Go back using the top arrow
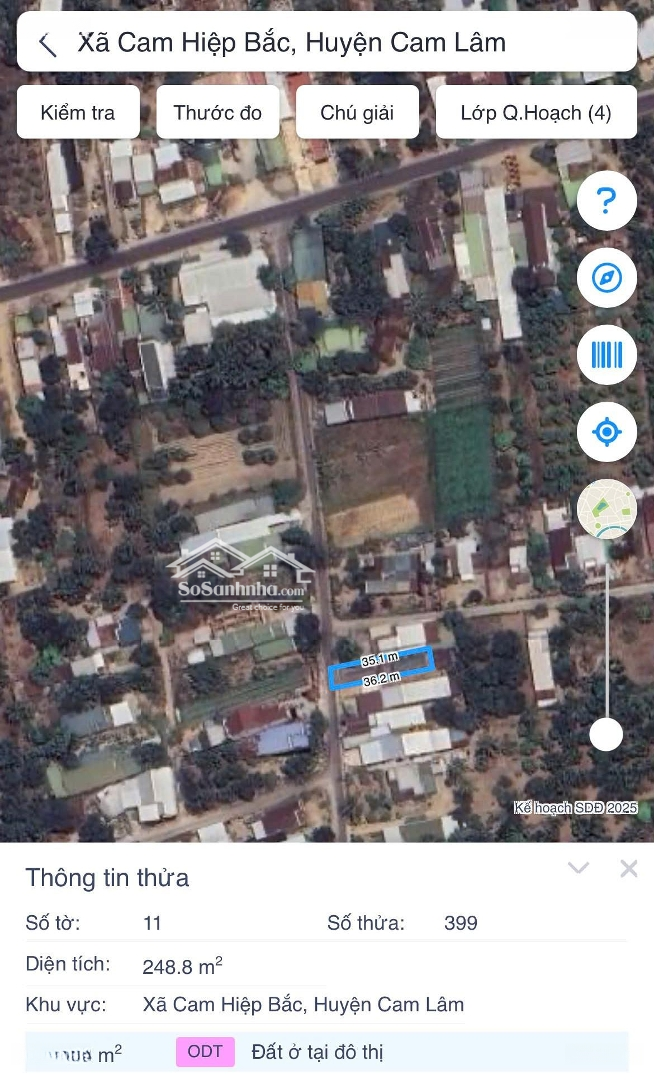This screenshot has width=654, height=1080. pyautogui.click(x=47, y=43)
